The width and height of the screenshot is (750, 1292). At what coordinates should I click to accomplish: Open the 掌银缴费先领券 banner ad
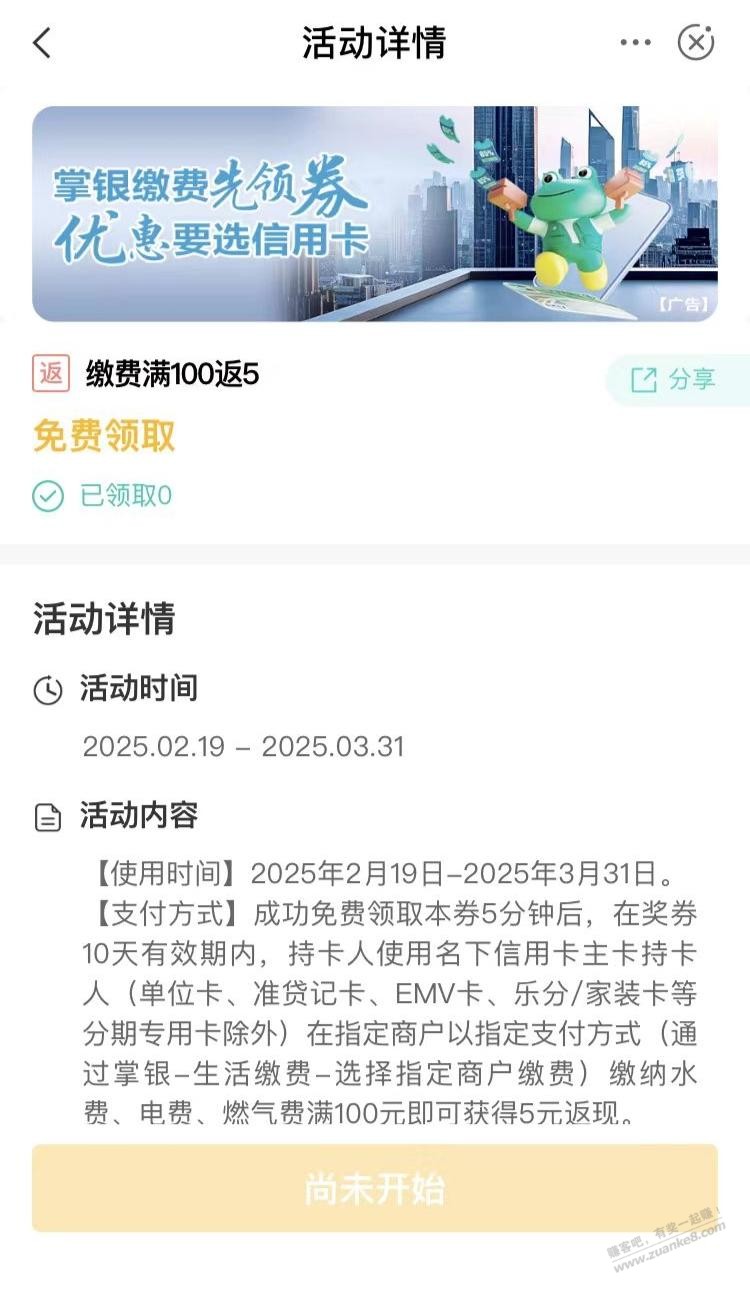374,213
